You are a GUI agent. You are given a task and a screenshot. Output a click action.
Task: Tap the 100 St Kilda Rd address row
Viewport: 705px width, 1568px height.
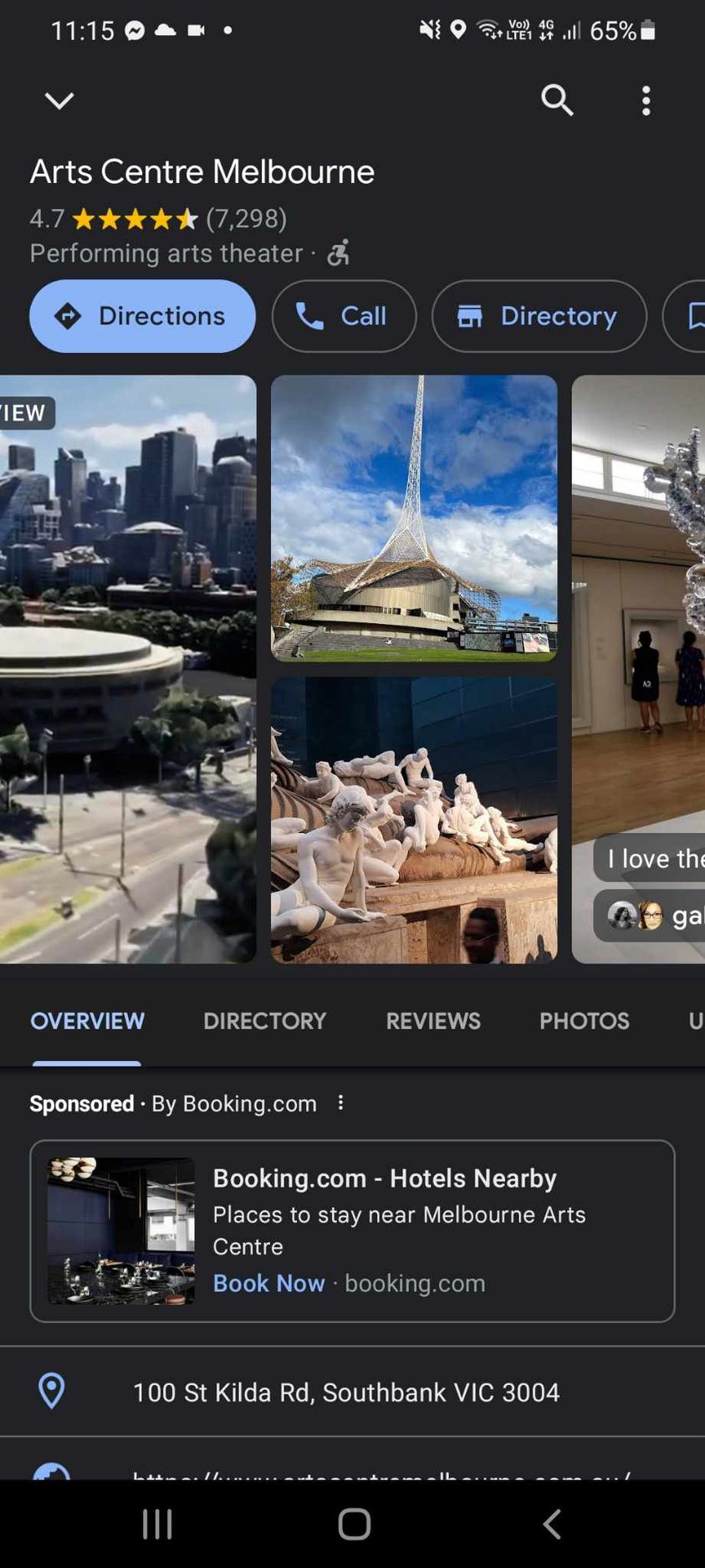[346, 1392]
